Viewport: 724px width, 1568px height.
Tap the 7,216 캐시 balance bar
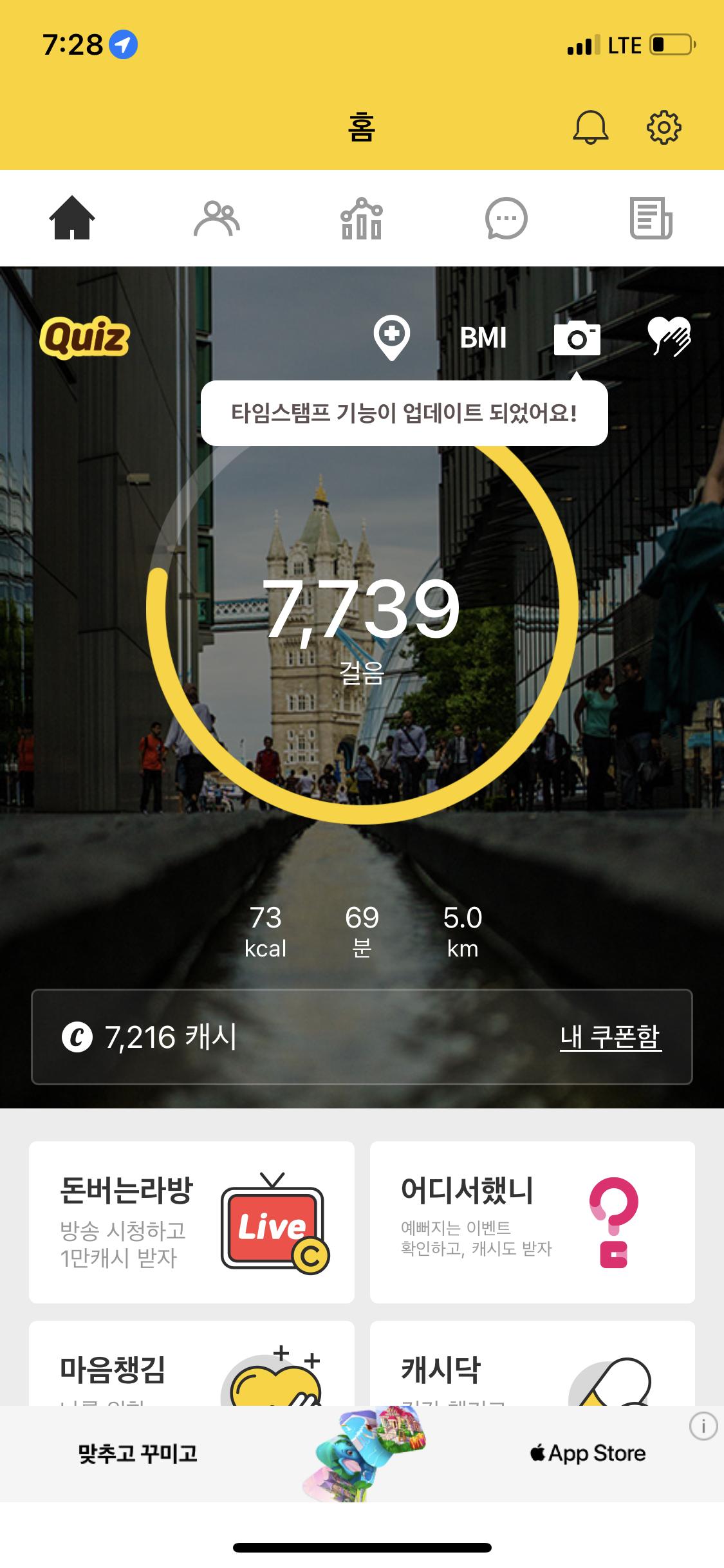(257, 1036)
